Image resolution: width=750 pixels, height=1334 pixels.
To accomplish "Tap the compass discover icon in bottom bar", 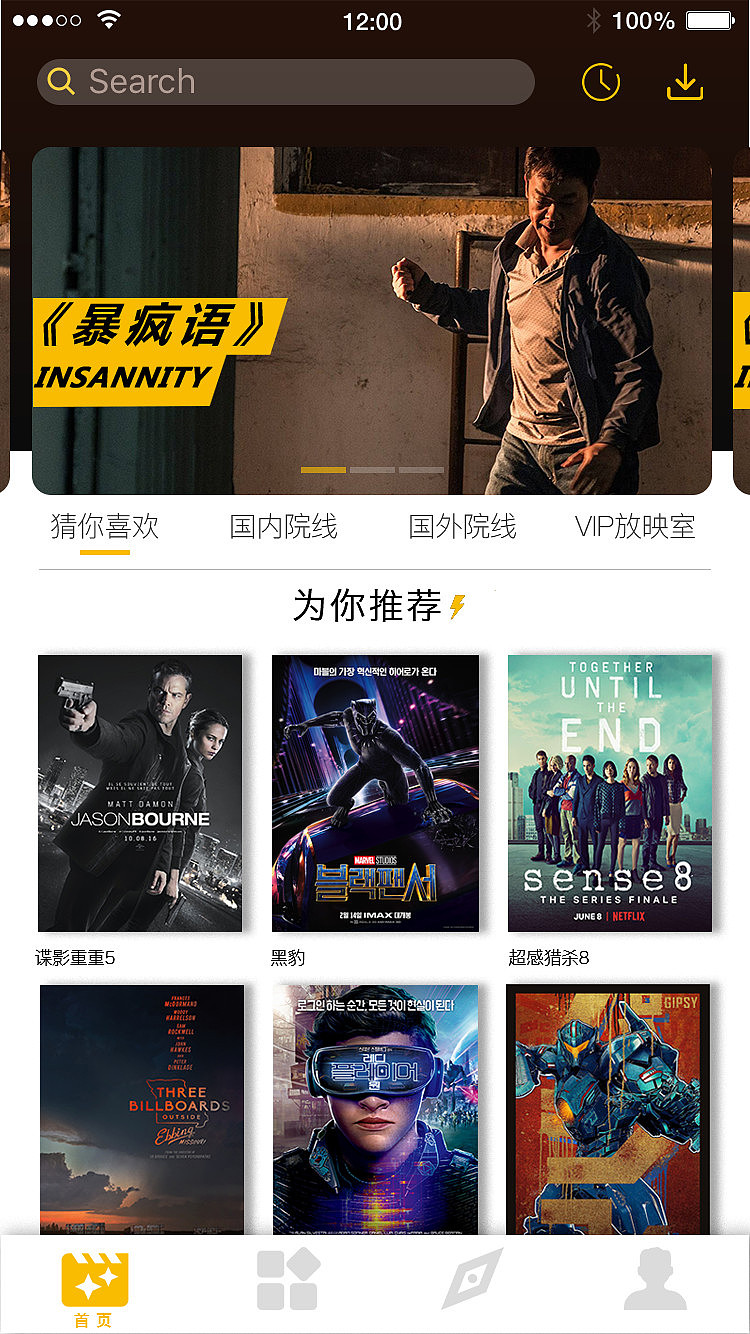I will [470, 1278].
